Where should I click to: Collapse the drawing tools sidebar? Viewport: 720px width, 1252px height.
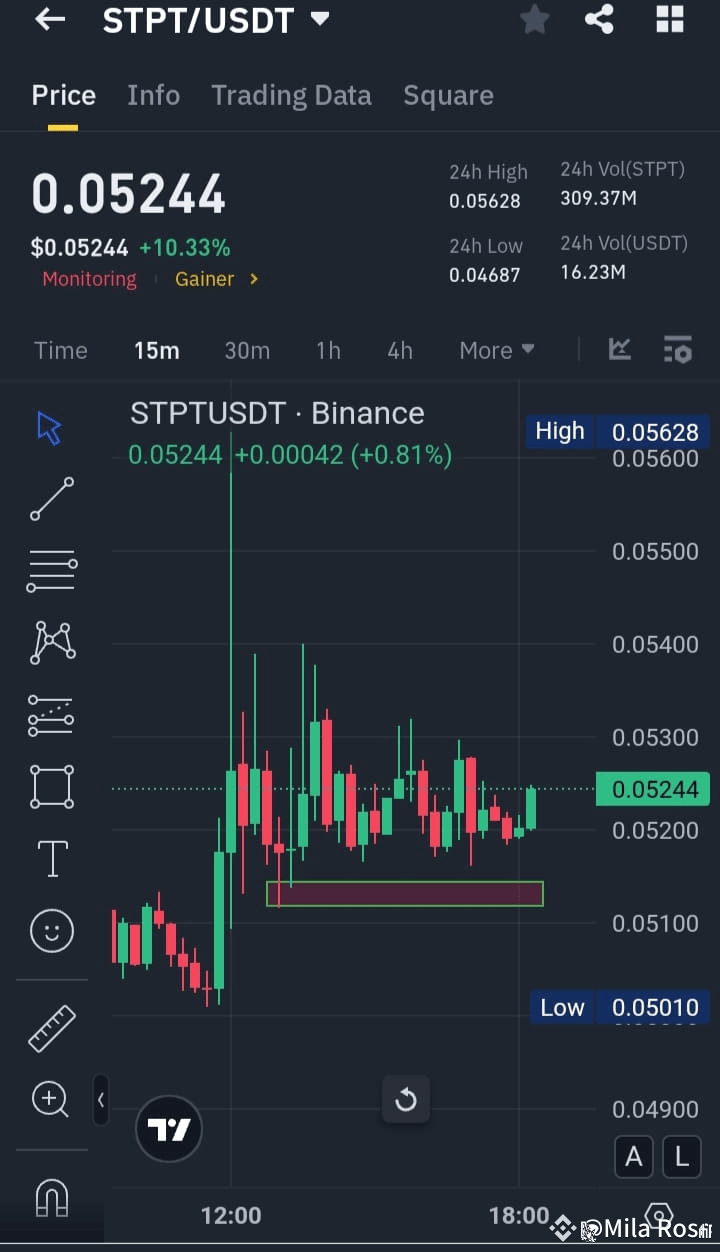(101, 1099)
